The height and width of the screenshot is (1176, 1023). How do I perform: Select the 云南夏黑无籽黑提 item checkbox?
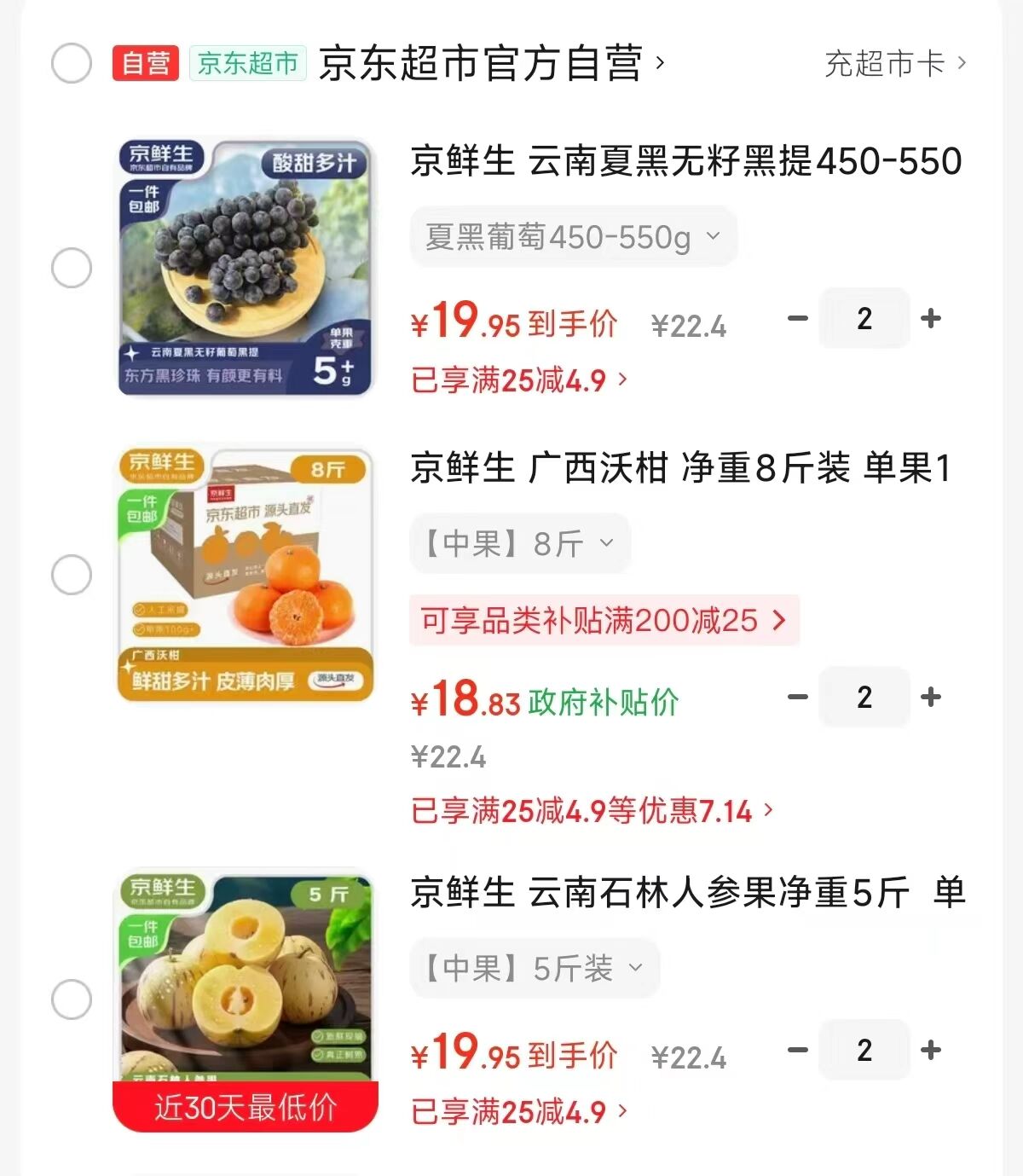click(72, 268)
